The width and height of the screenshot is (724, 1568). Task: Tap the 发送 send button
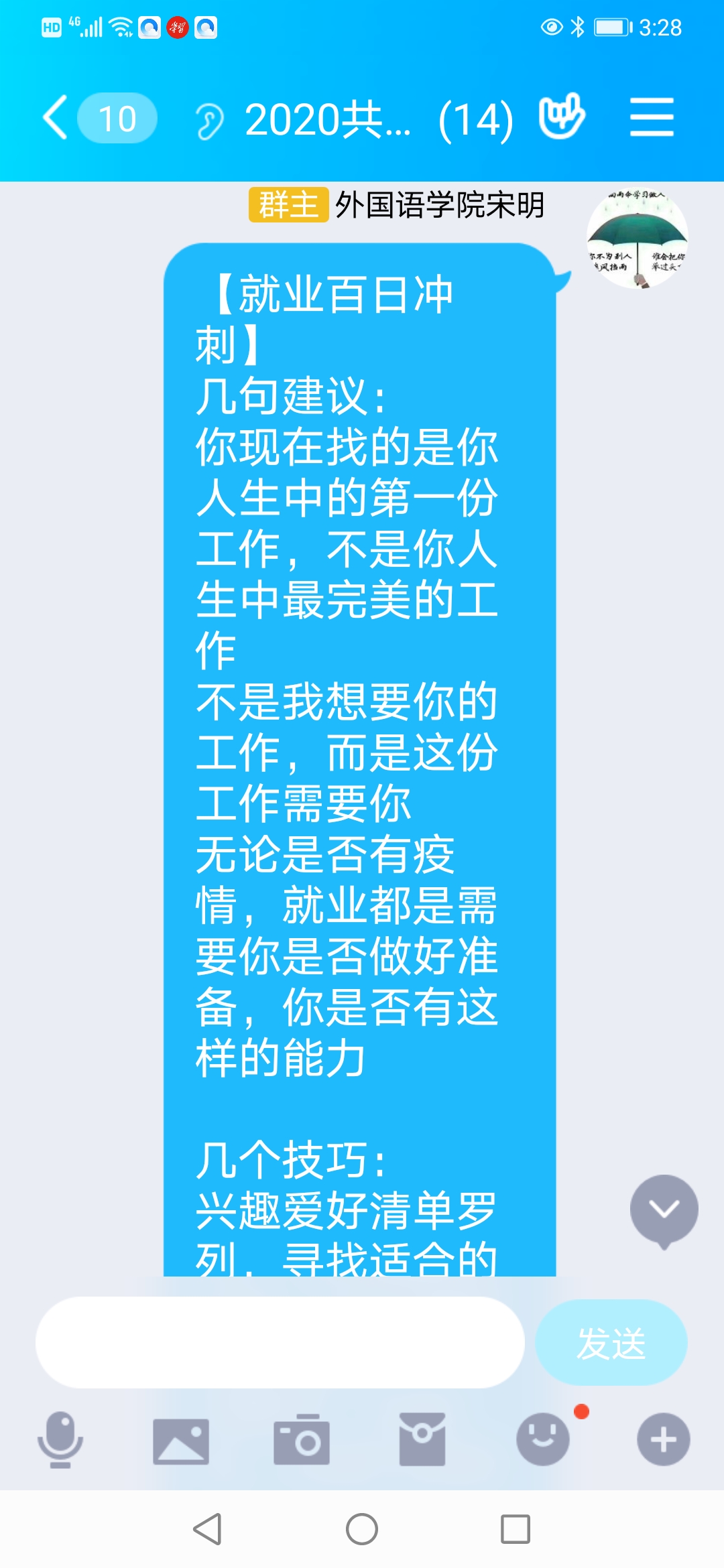(x=611, y=1342)
